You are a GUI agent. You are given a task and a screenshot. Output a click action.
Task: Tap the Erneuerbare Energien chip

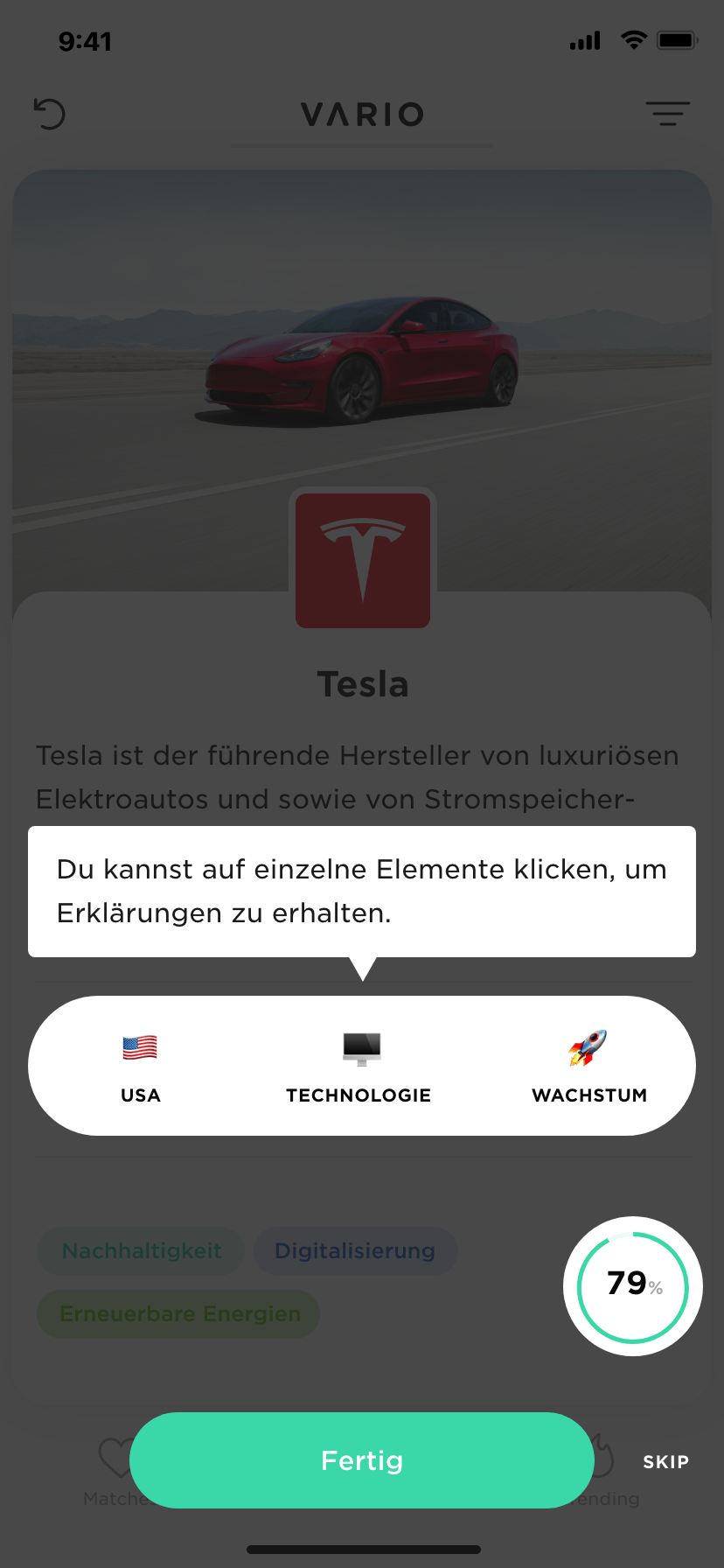(179, 1313)
